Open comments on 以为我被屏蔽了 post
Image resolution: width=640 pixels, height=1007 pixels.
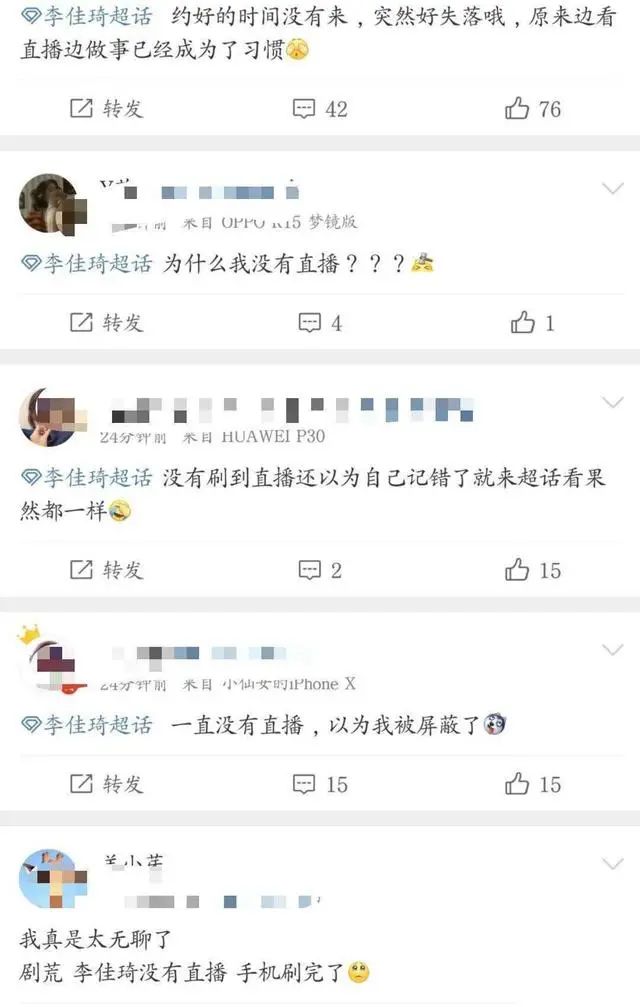[320, 784]
